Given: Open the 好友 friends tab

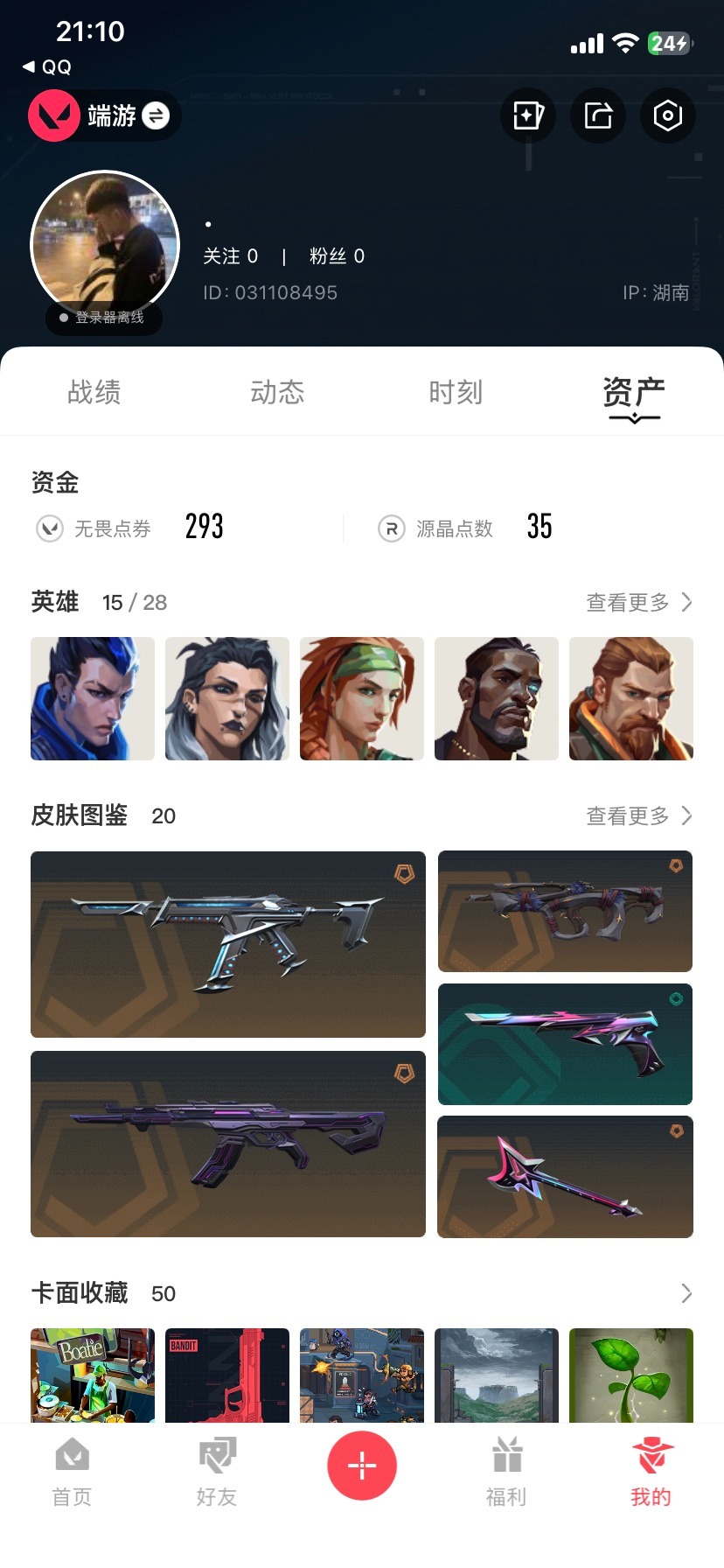Looking at the screenshot, I should coord(217,1472).
